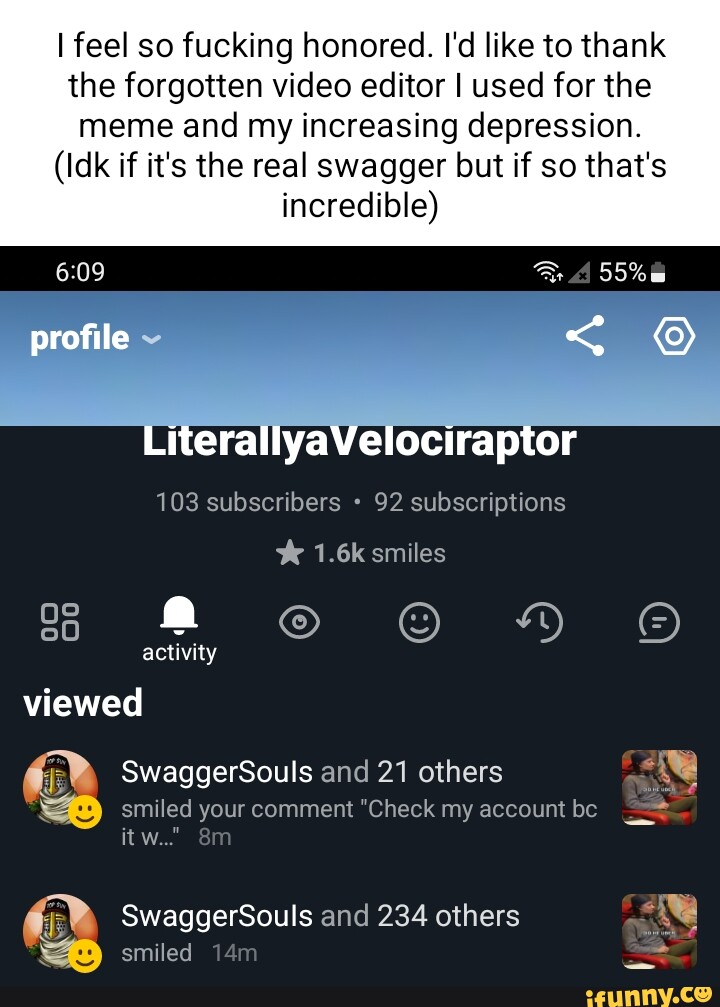
Task: Open the smiles smiley-face icon
Action: point(419,622)
